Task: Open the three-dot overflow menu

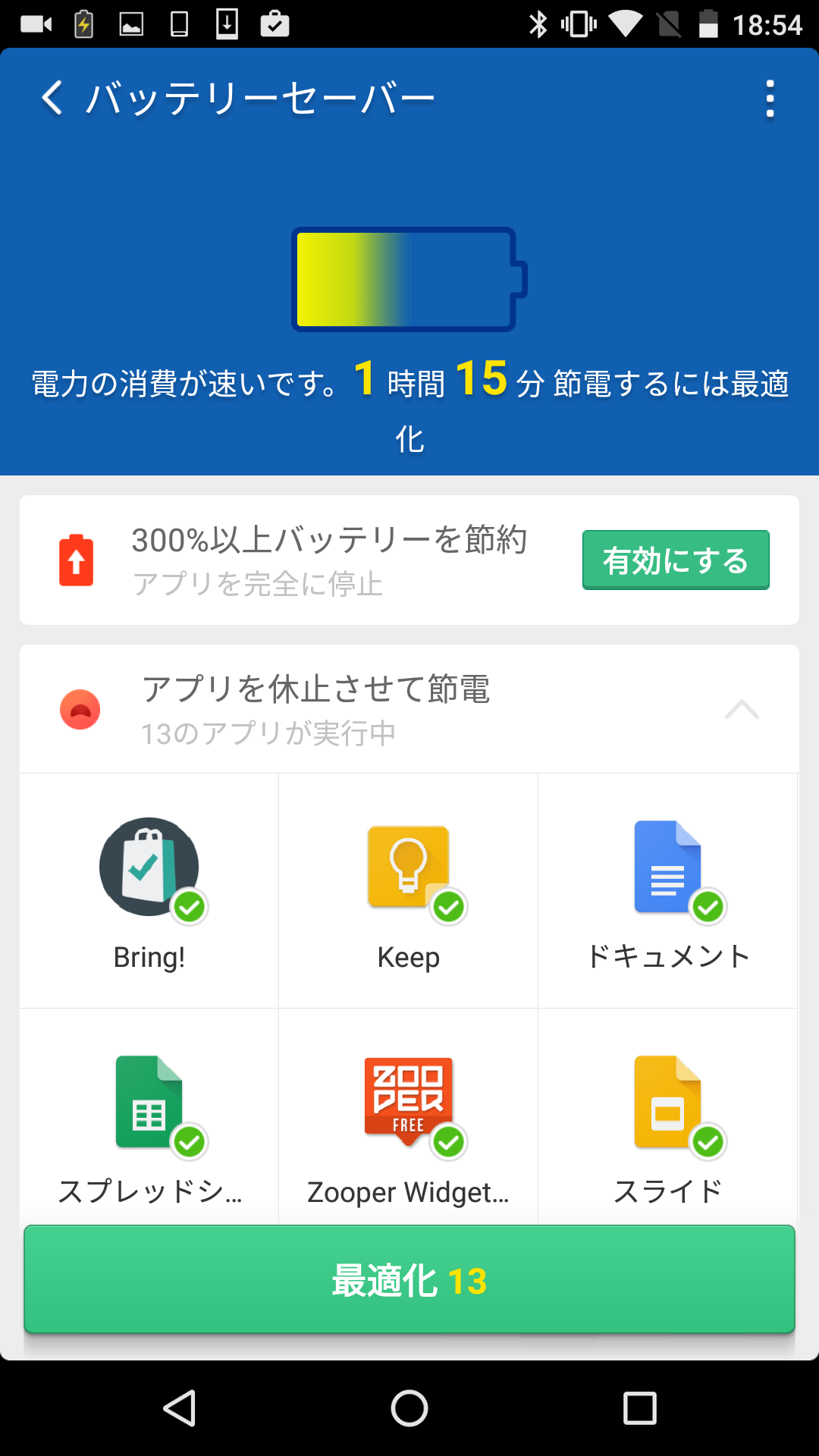Action: (770, 99)
